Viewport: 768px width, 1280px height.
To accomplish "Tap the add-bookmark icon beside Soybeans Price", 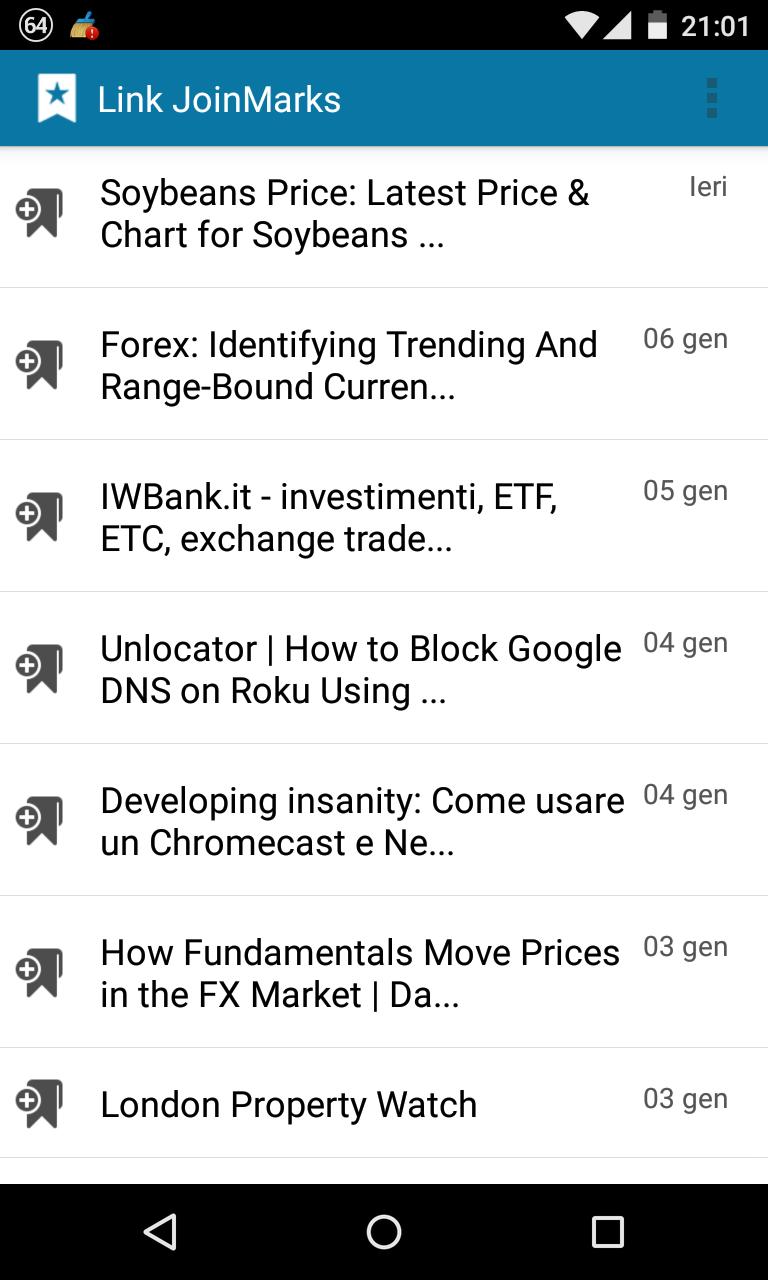I will click(40, 213).
